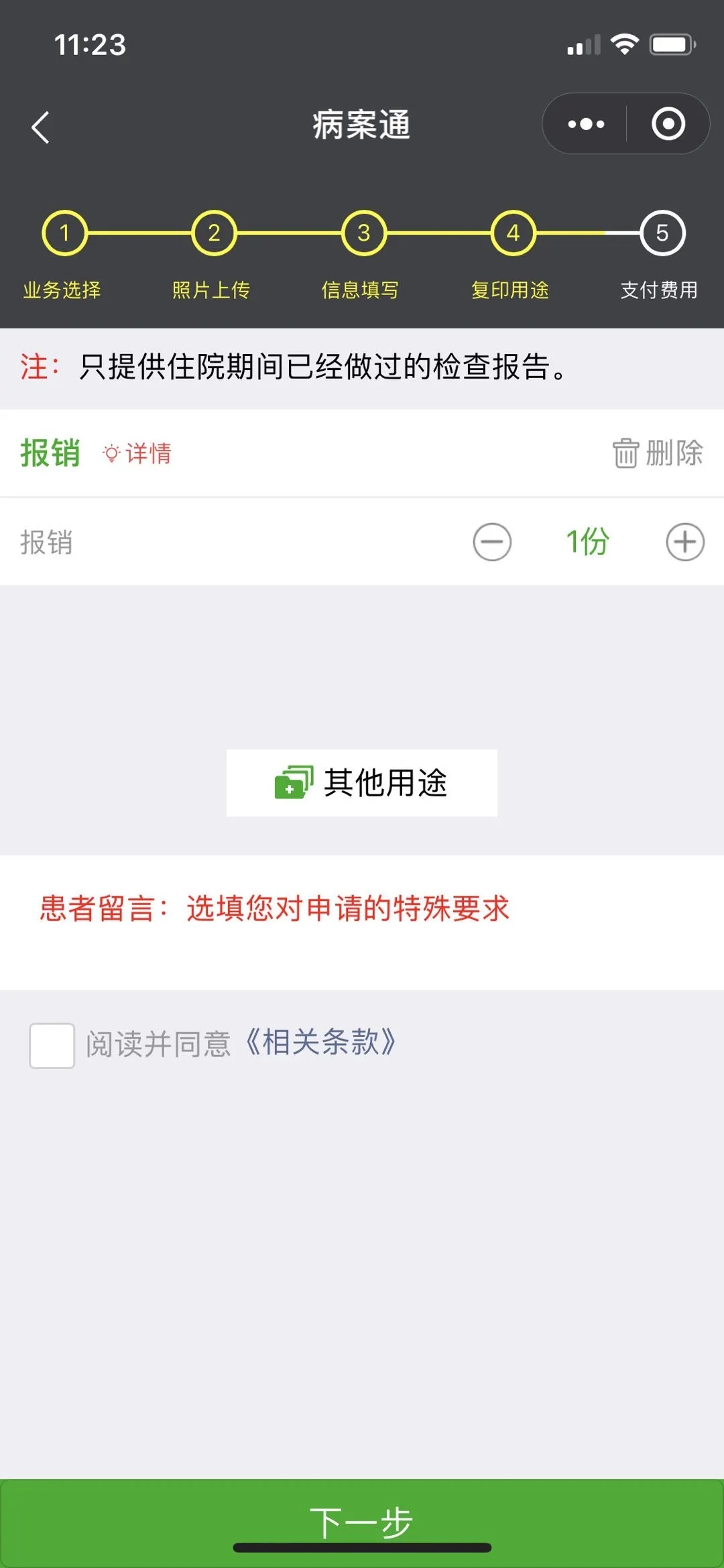Go back using the header arrow
This screenshot has height=1568, width=724.
(40, 127)
